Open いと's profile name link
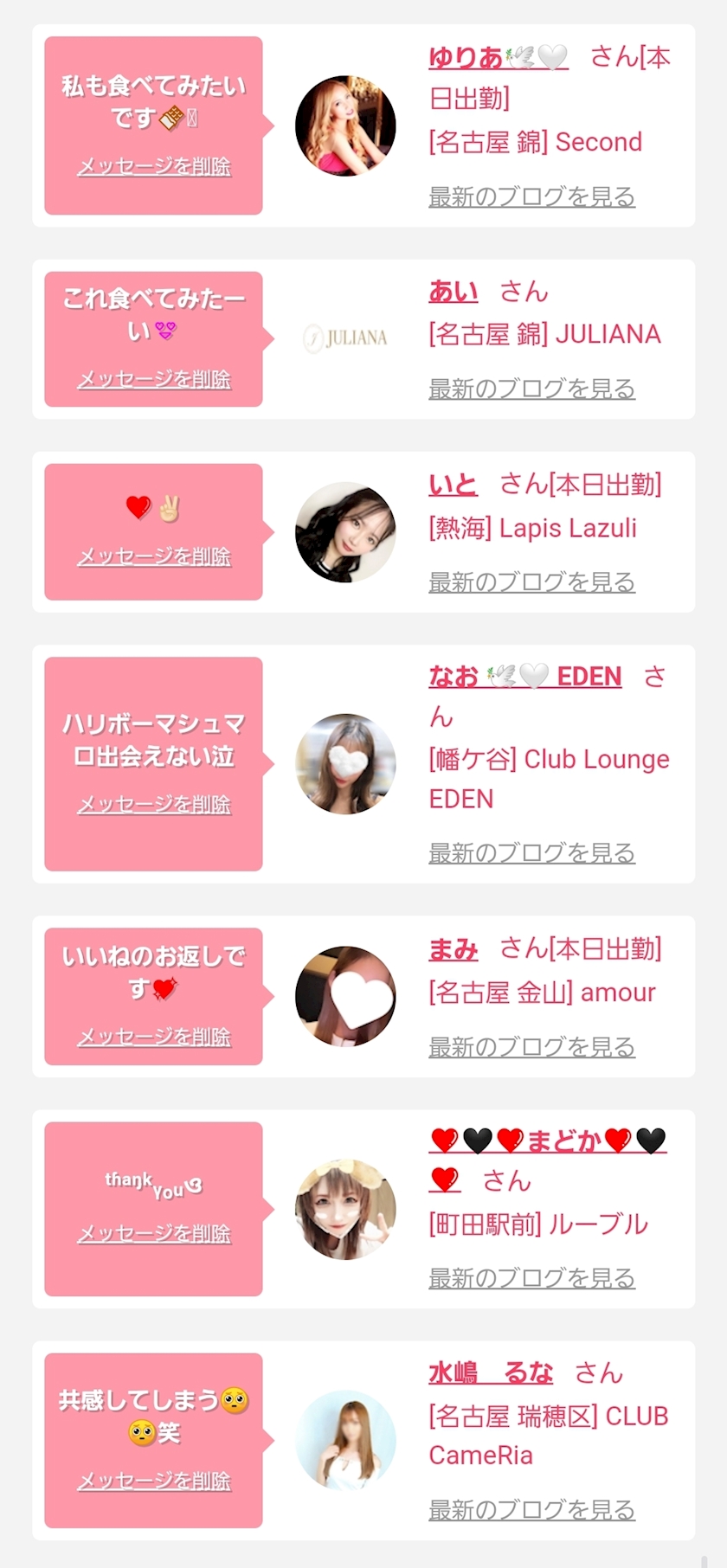The height and width of the screenshot is (1568, 727). 453,485
